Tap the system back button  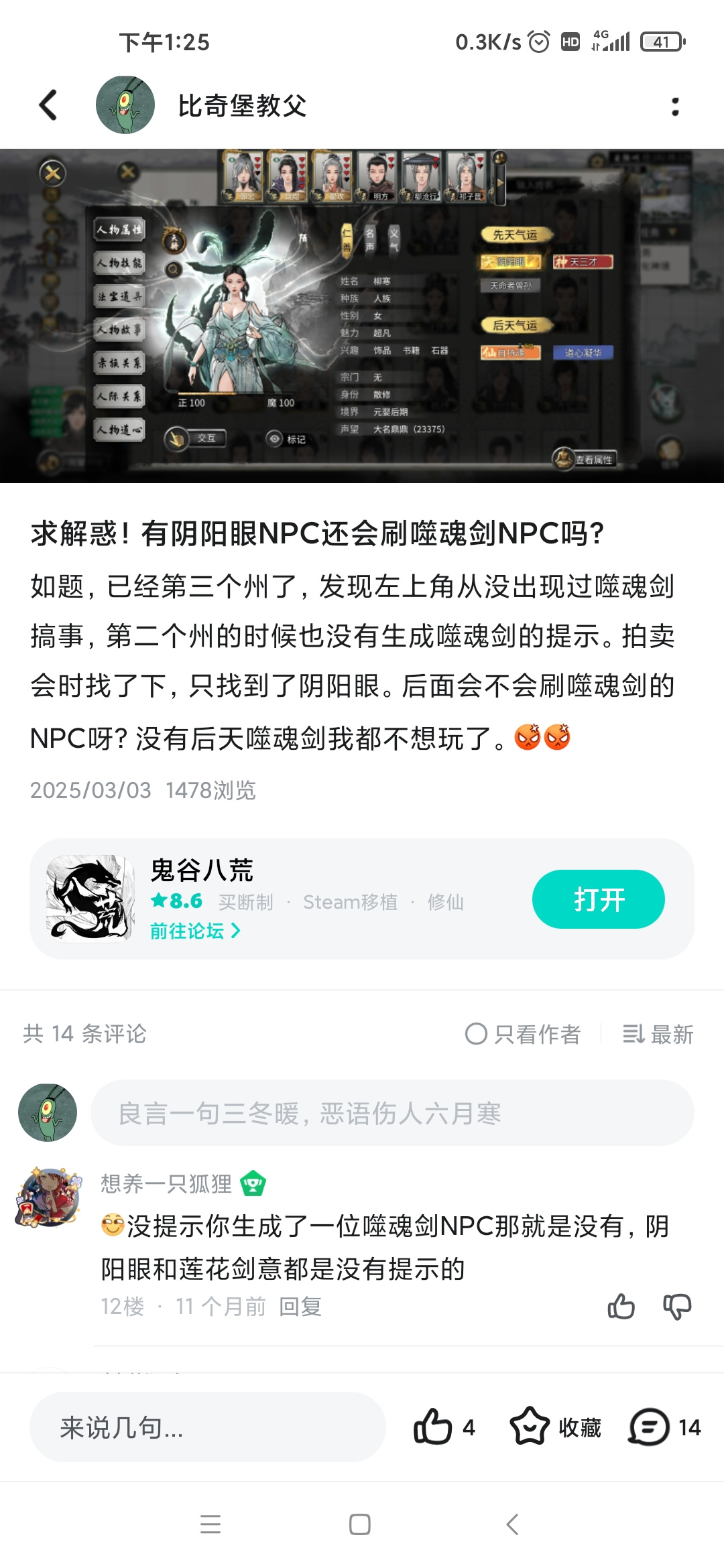tap(512, 1524)
